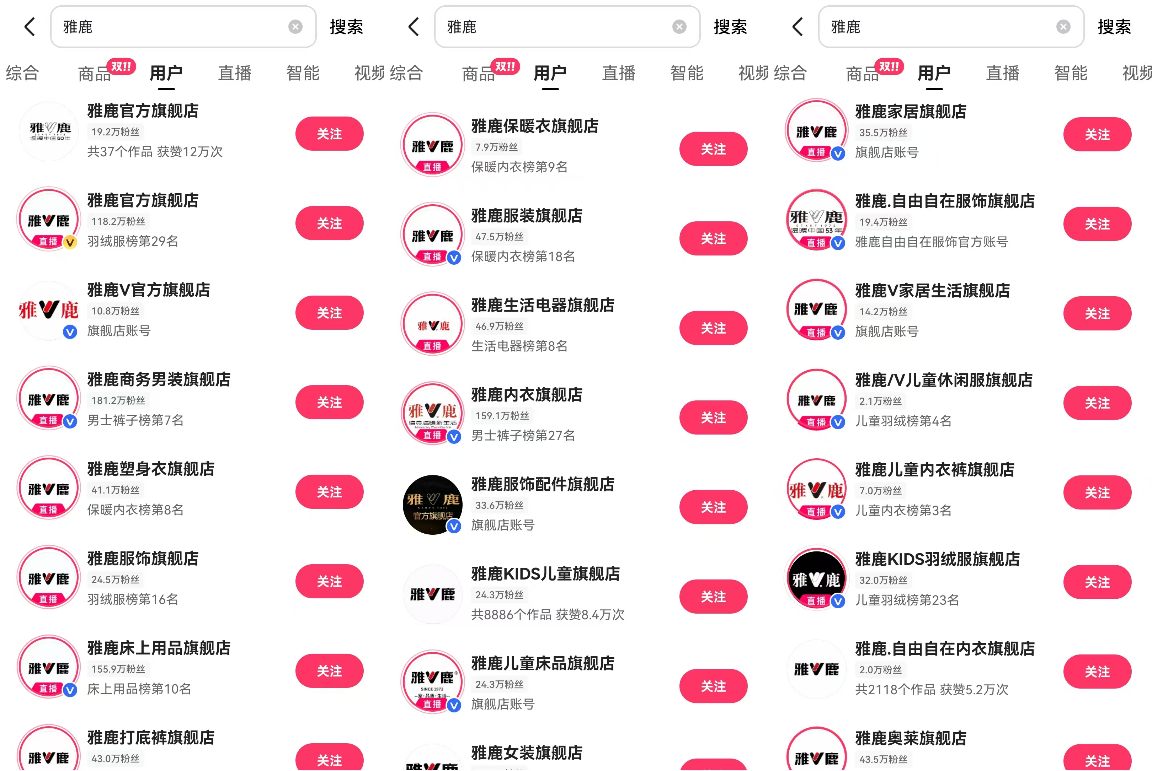
Task: Follow 雅鹿KIDS儿童旗舰店
Action: [x=713, y=597]
